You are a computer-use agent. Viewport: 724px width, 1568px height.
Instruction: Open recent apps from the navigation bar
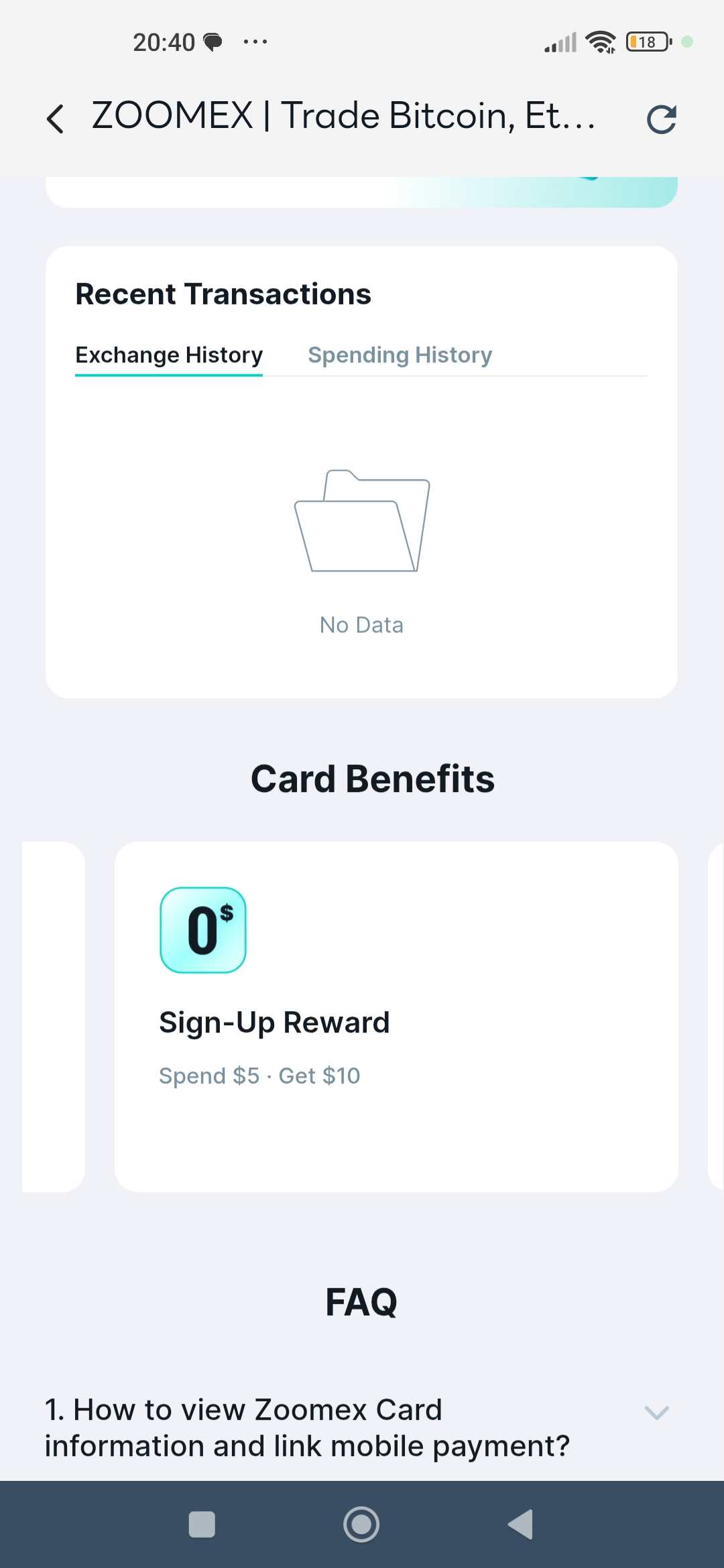coord(202,1524)
